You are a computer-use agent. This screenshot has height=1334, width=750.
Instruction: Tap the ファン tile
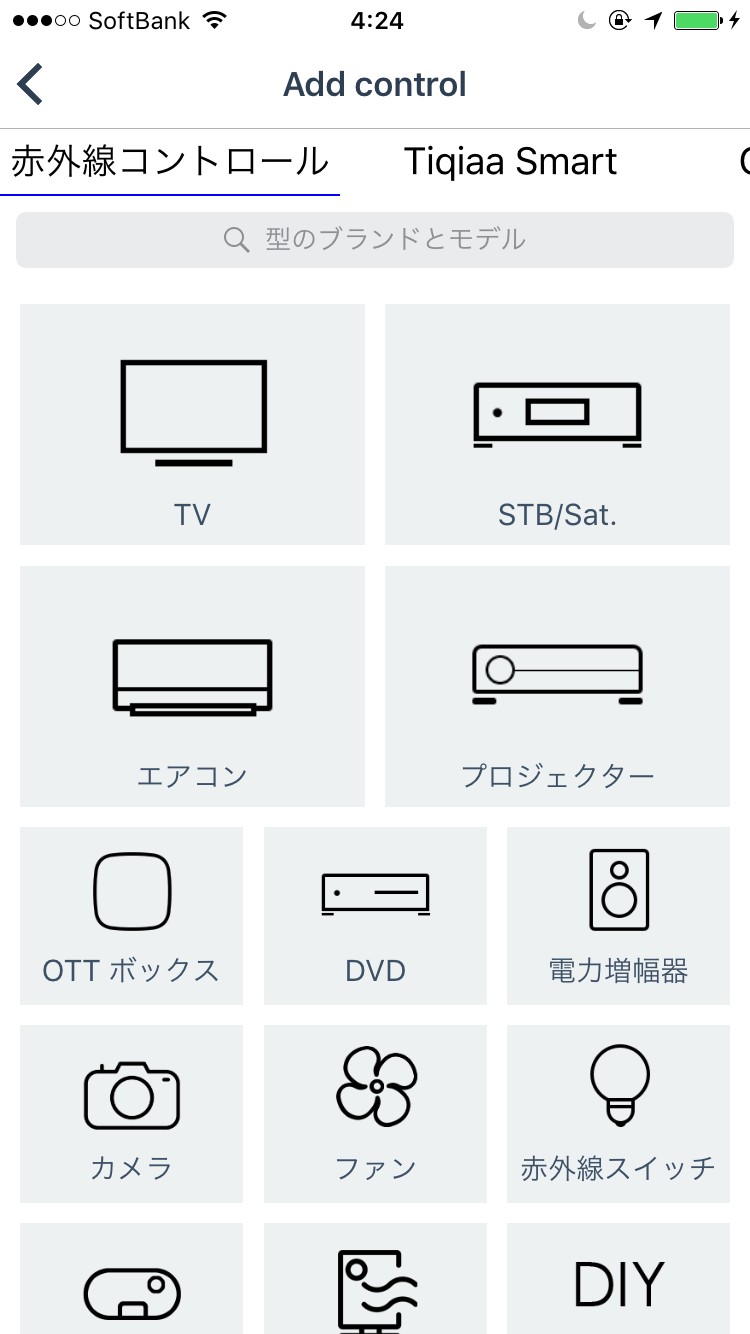pyautogui.click(x=375, y=1113)
